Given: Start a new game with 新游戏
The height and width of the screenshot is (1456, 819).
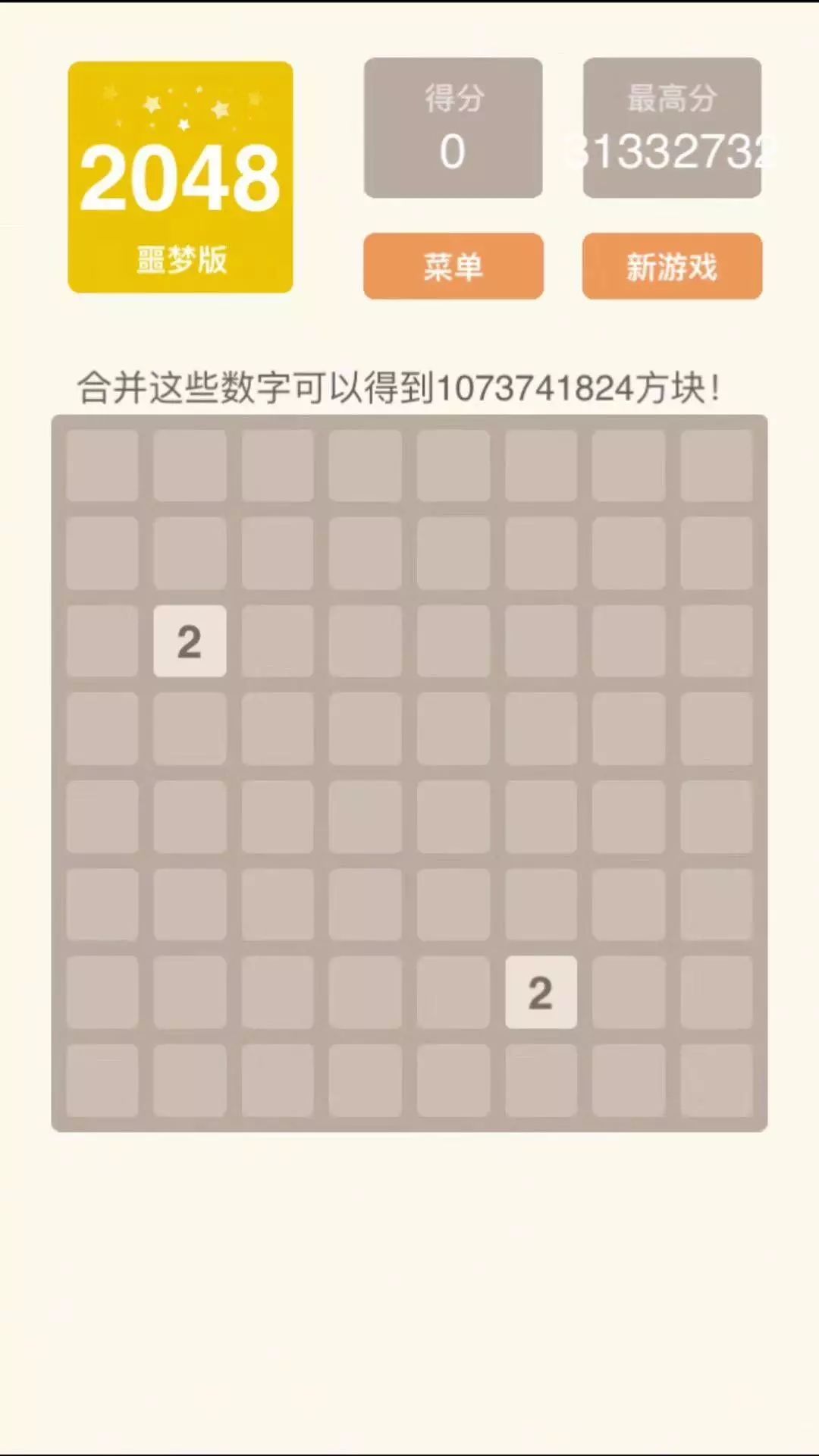Looking at the screenshot, I should (671, 266).
